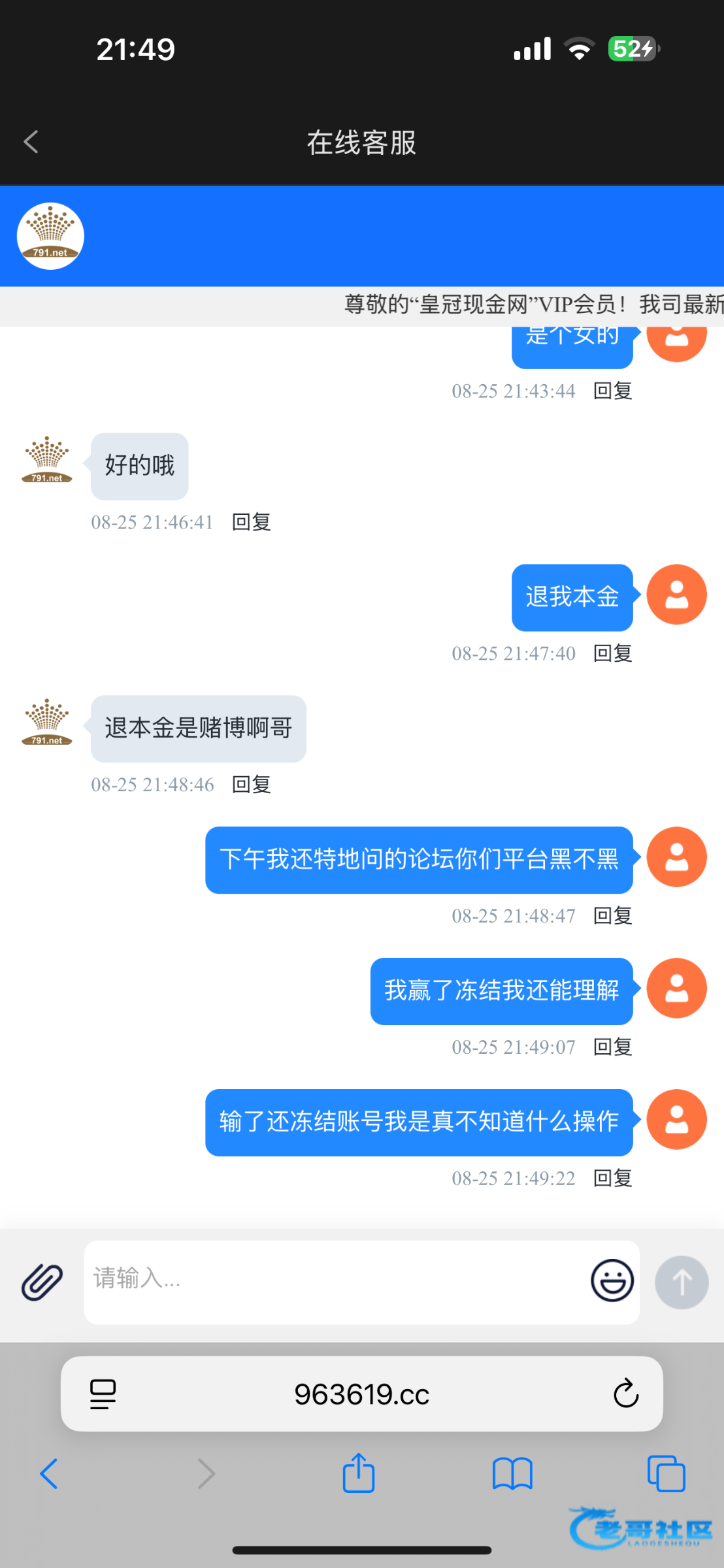Tap the paperclip attach icon
The image size is (724, 1568).
tap(42, 1282)
